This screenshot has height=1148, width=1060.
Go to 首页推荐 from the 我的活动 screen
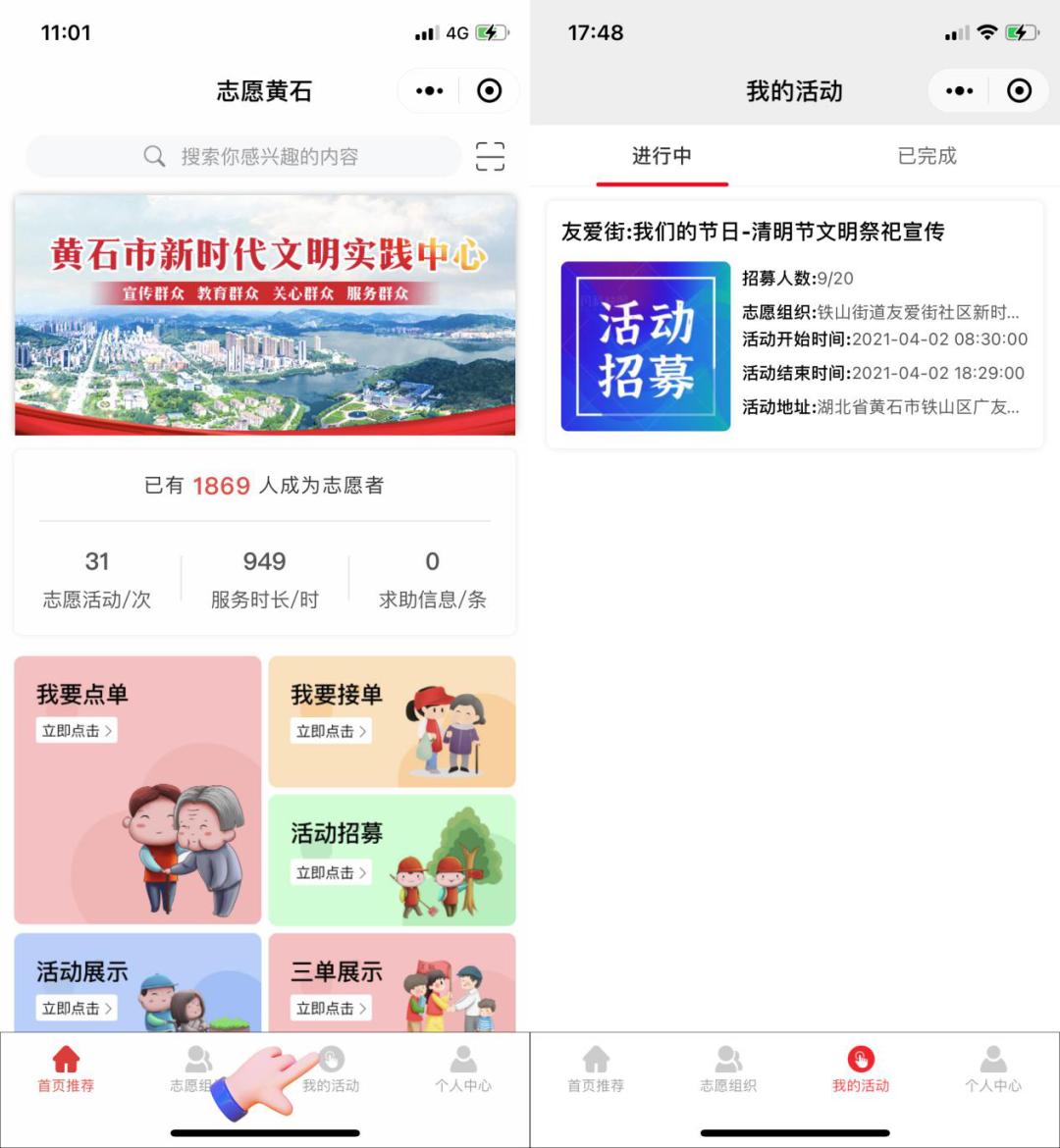coord(596,1070)
